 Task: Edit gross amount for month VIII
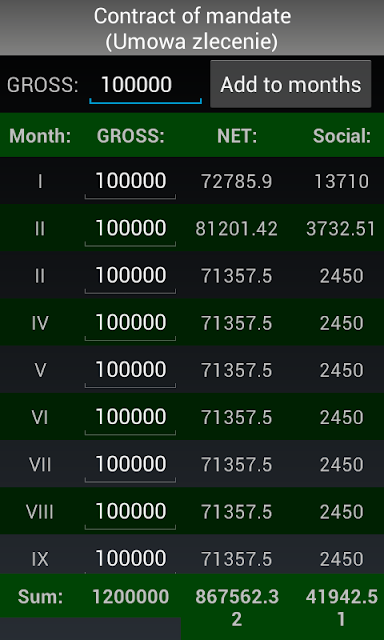coord(130,512)
